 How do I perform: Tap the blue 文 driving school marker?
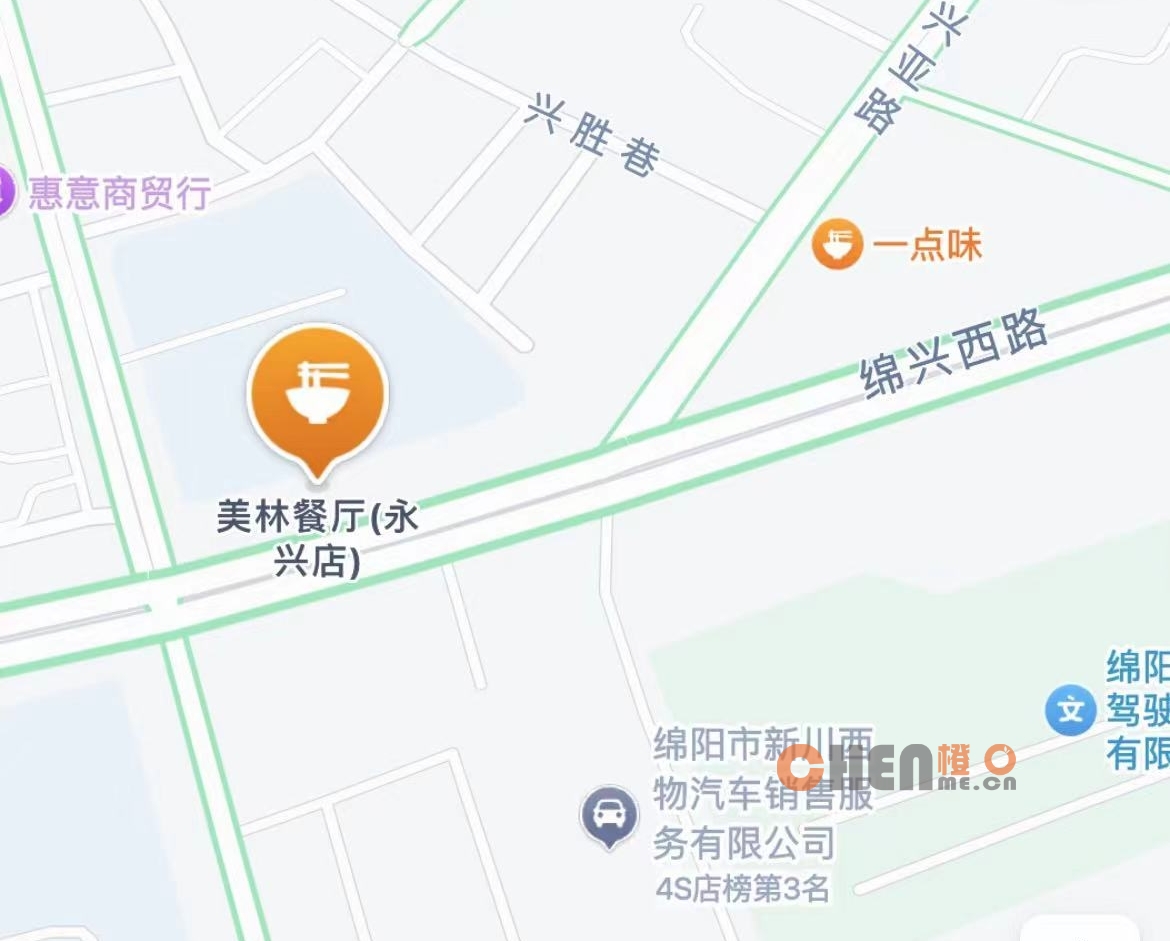(x=1071, y=710)
